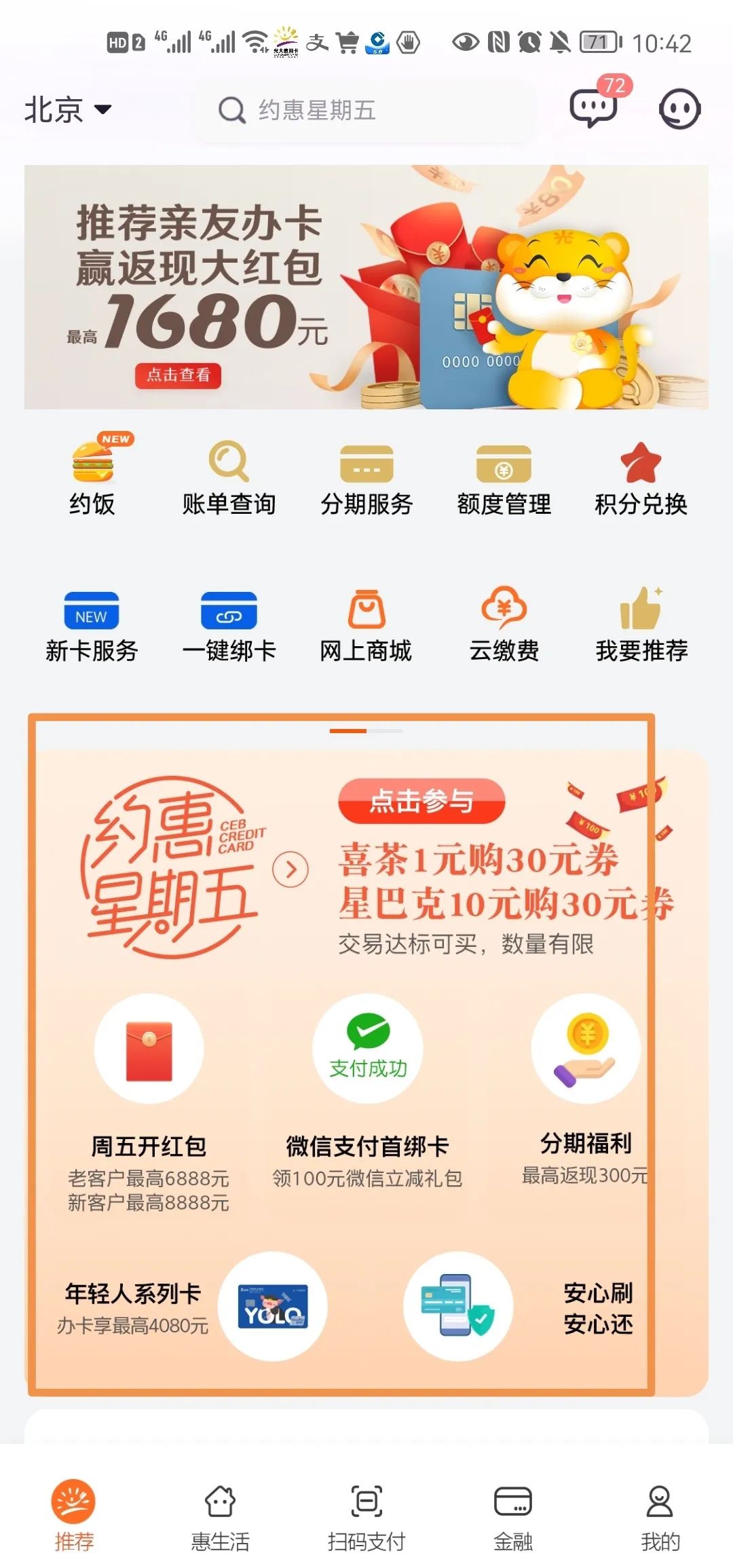Open 周五开红包 offer
Image resolution: width=733 pixels, height=1568 pixels.
[149, 1100]
